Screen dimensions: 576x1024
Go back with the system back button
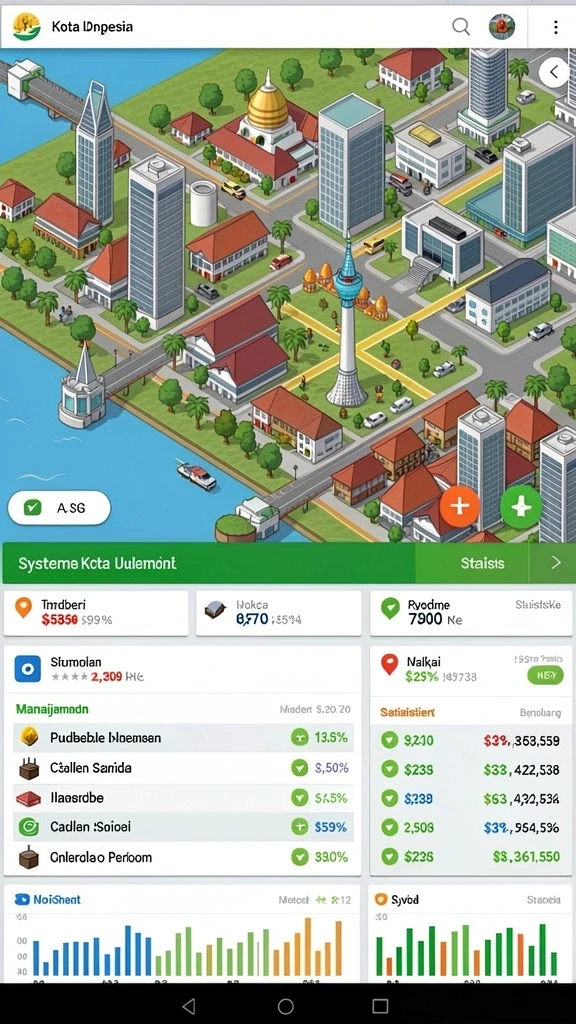point(189,1006)
